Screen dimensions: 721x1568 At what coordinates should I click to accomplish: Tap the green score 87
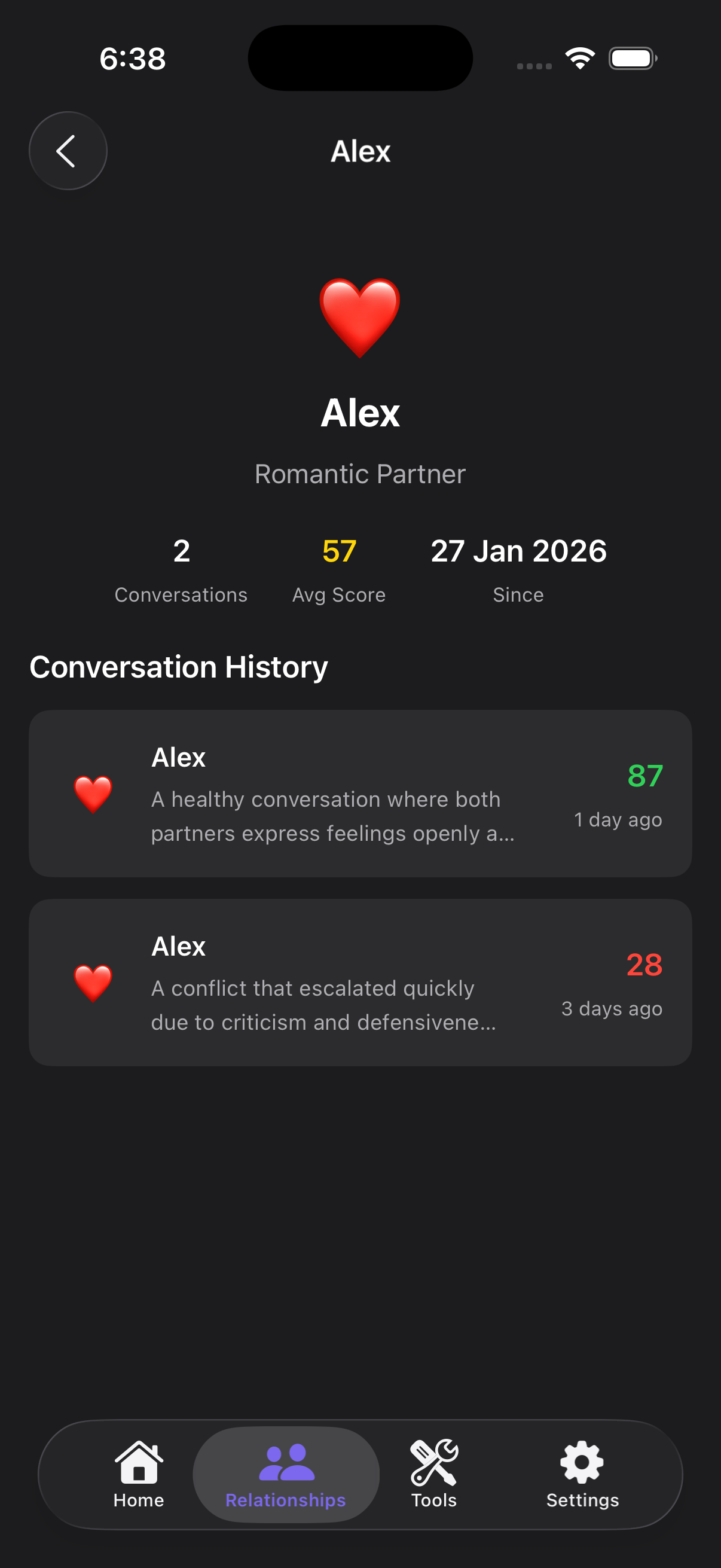click(x=644, y=776)
